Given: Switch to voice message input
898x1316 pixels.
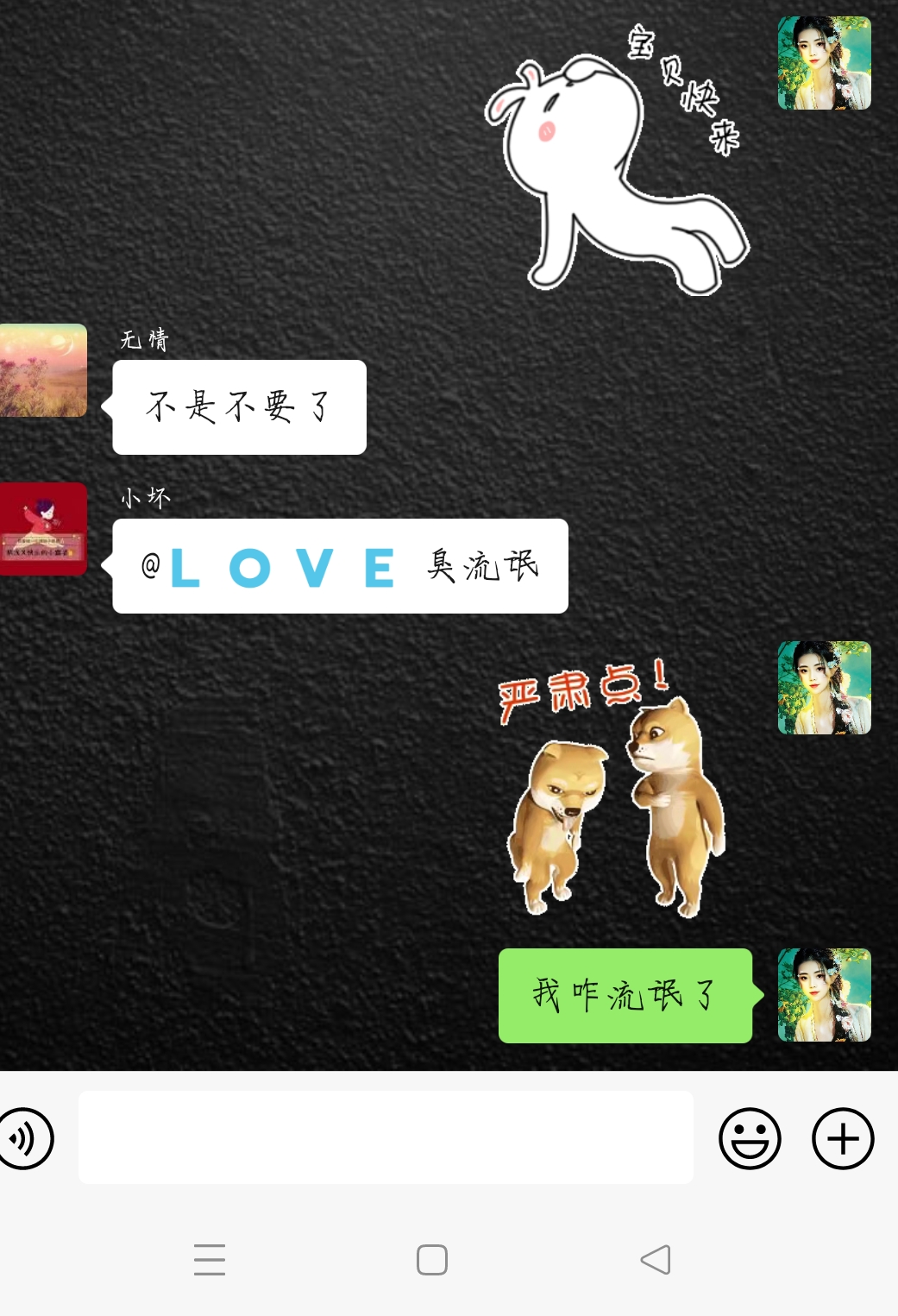Looking at the screenshot, I should tap(26, 1138).
